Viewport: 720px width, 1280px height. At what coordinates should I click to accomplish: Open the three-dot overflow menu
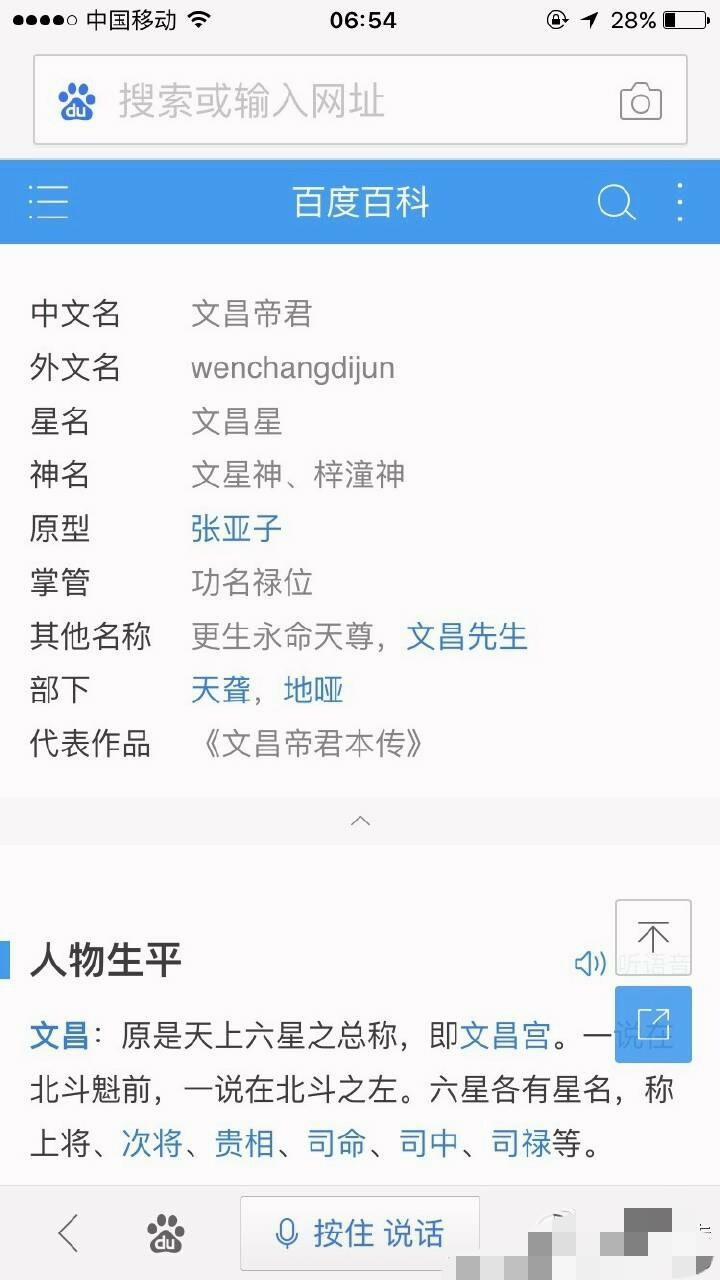click(680, 202)
